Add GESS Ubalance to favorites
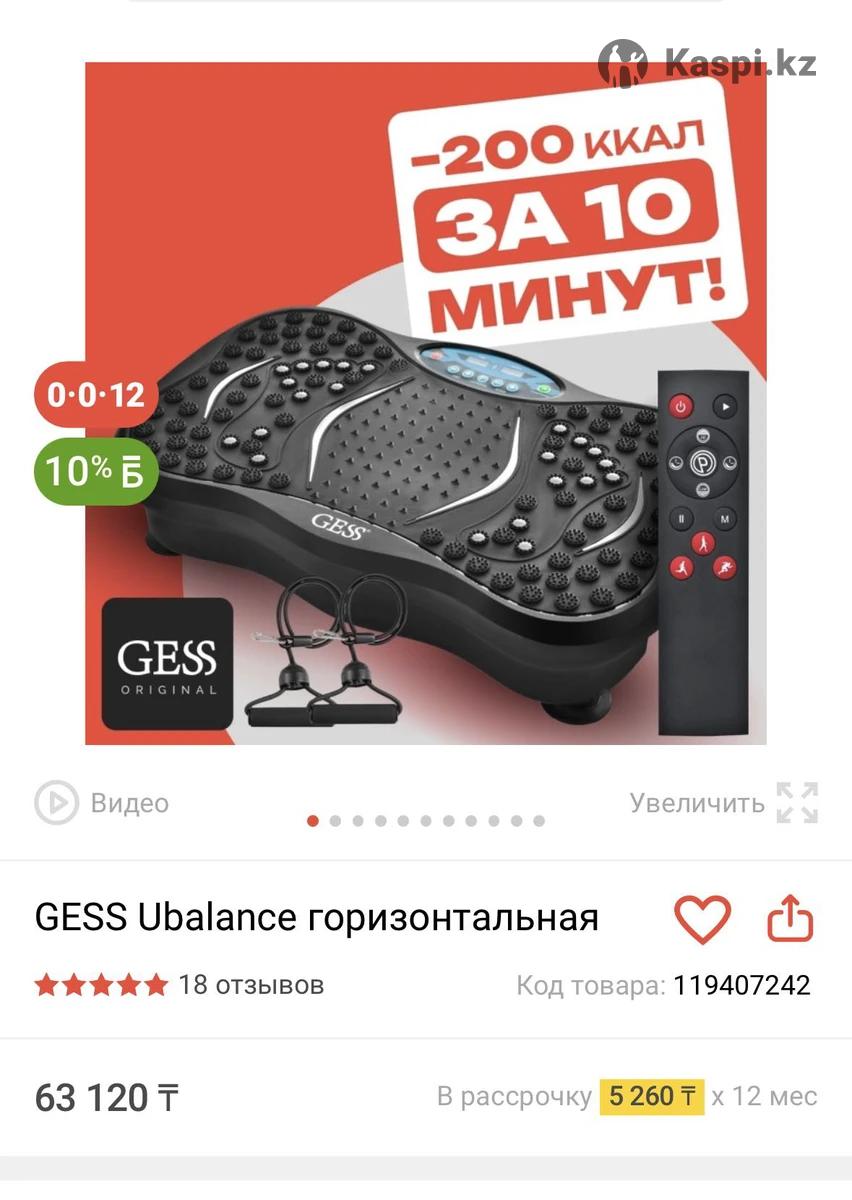The width and height of the screenshot is (852, 1200). point(702,918)
